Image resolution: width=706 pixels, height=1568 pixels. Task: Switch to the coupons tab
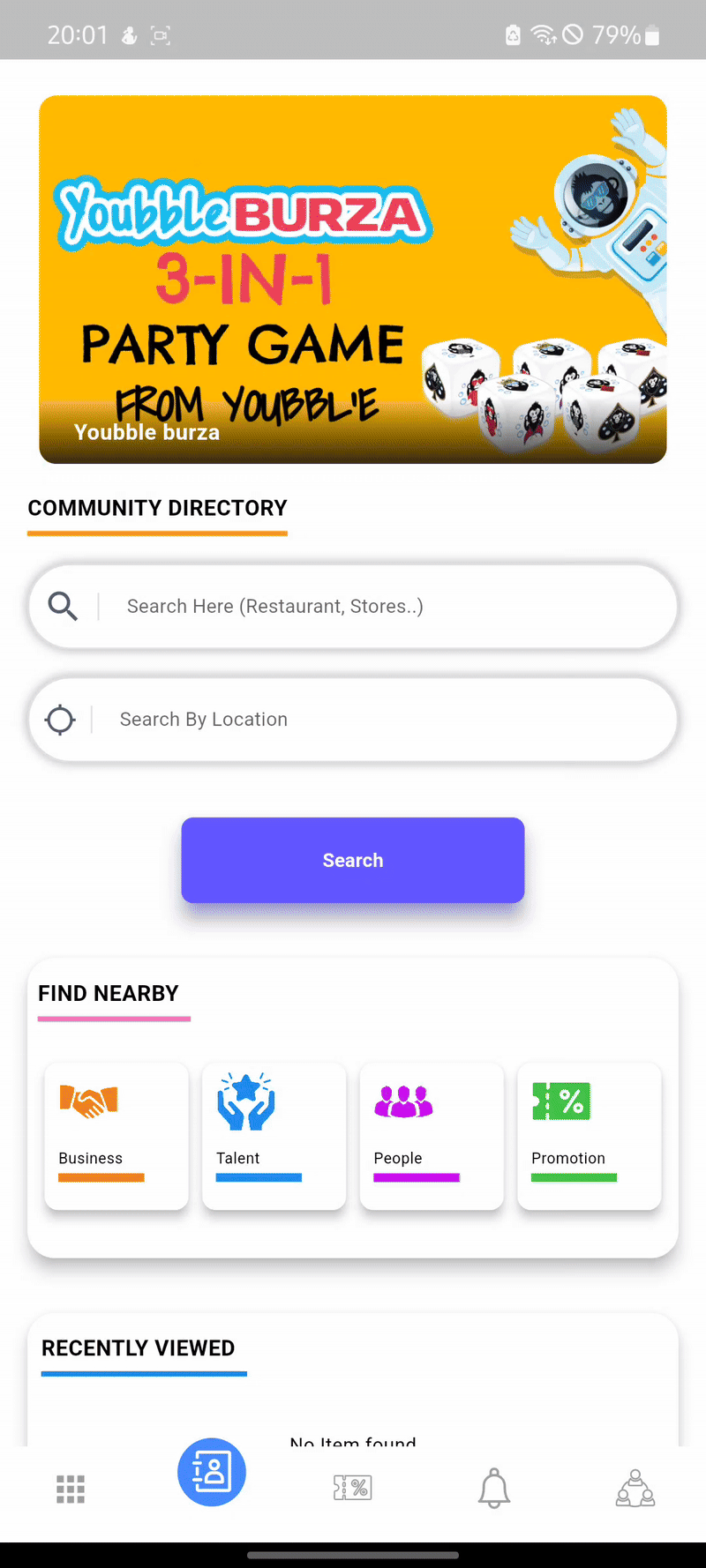pos(353,1489)
